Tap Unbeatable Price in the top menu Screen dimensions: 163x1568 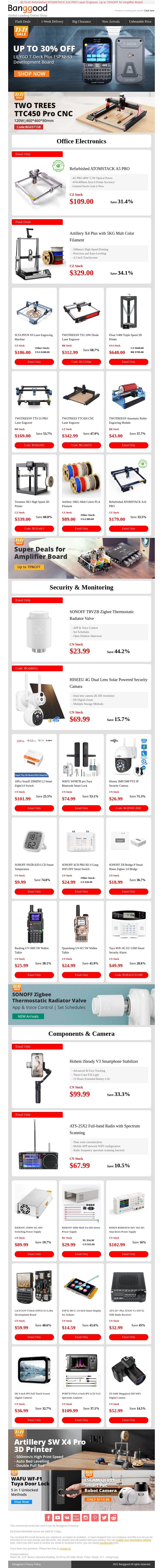coord(140,21)
